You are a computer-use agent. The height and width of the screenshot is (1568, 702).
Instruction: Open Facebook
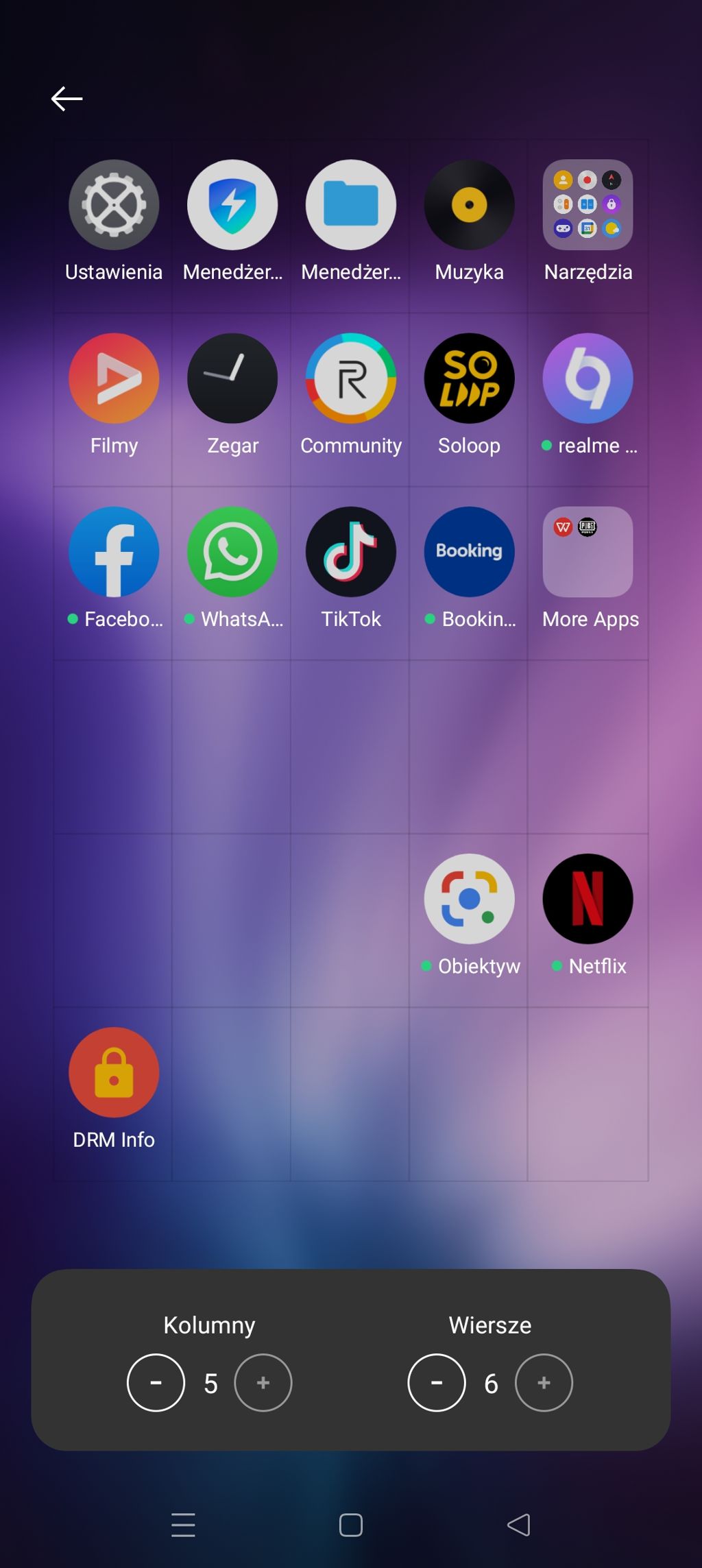pyautogui.click(x=114, y=552)
